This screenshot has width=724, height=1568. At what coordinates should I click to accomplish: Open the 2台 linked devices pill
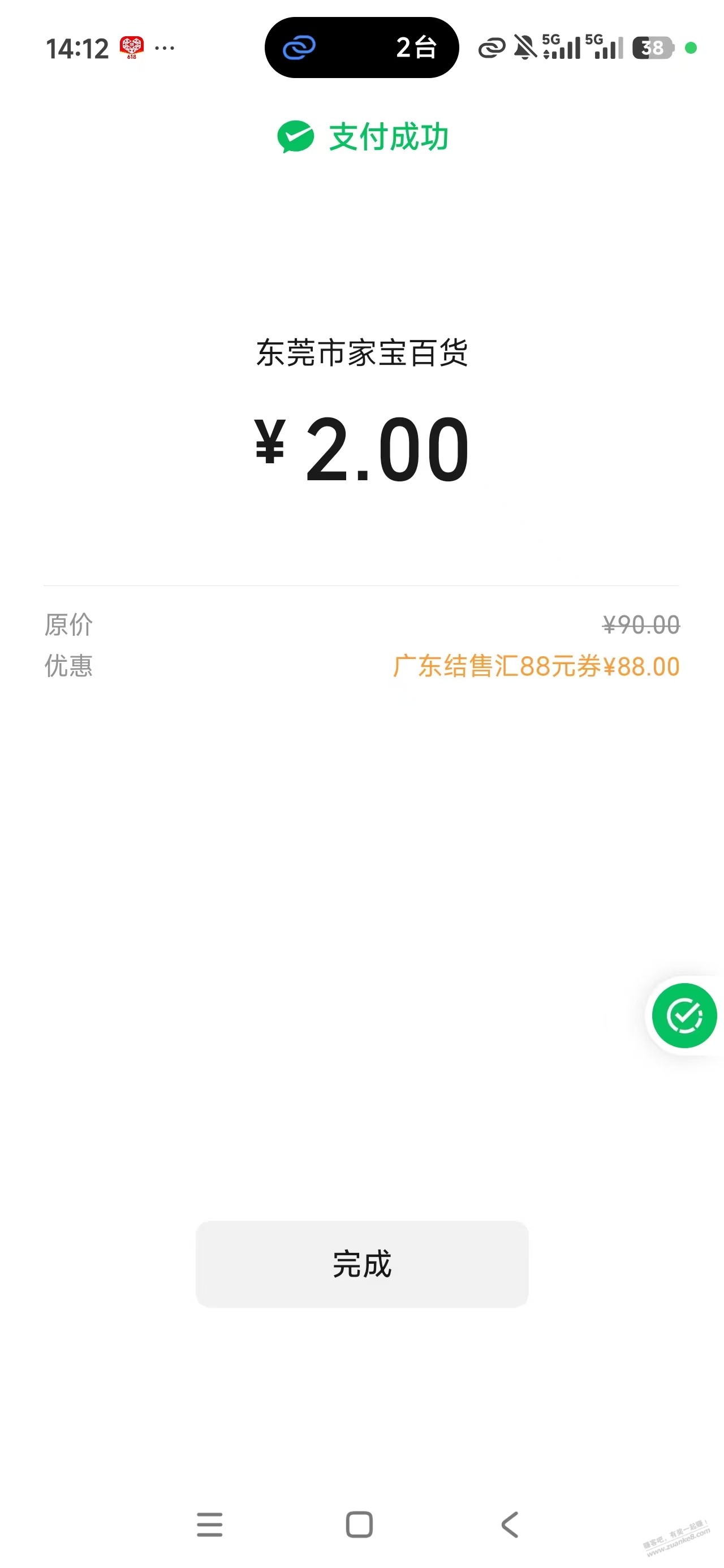361,48
